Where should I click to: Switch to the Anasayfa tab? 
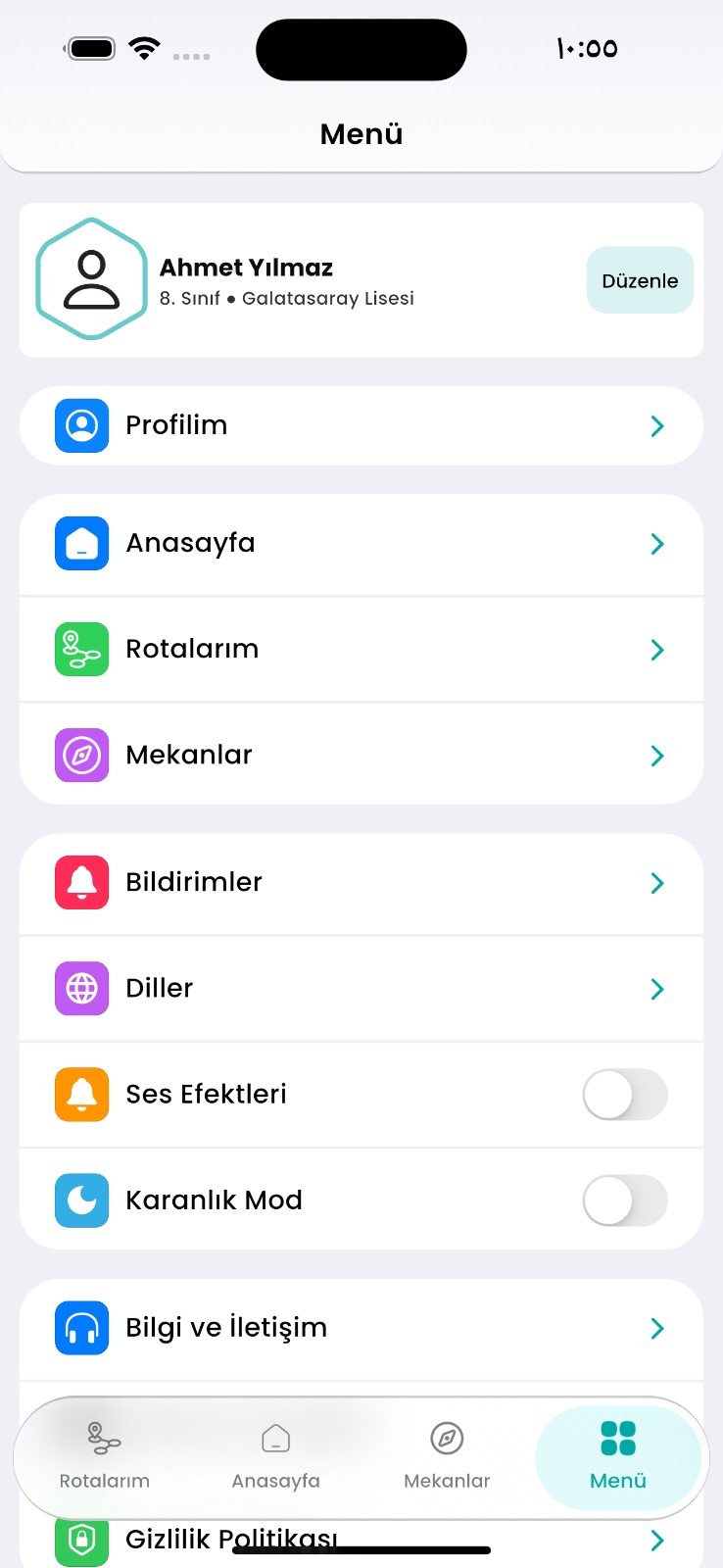[x=275, y=1457]
